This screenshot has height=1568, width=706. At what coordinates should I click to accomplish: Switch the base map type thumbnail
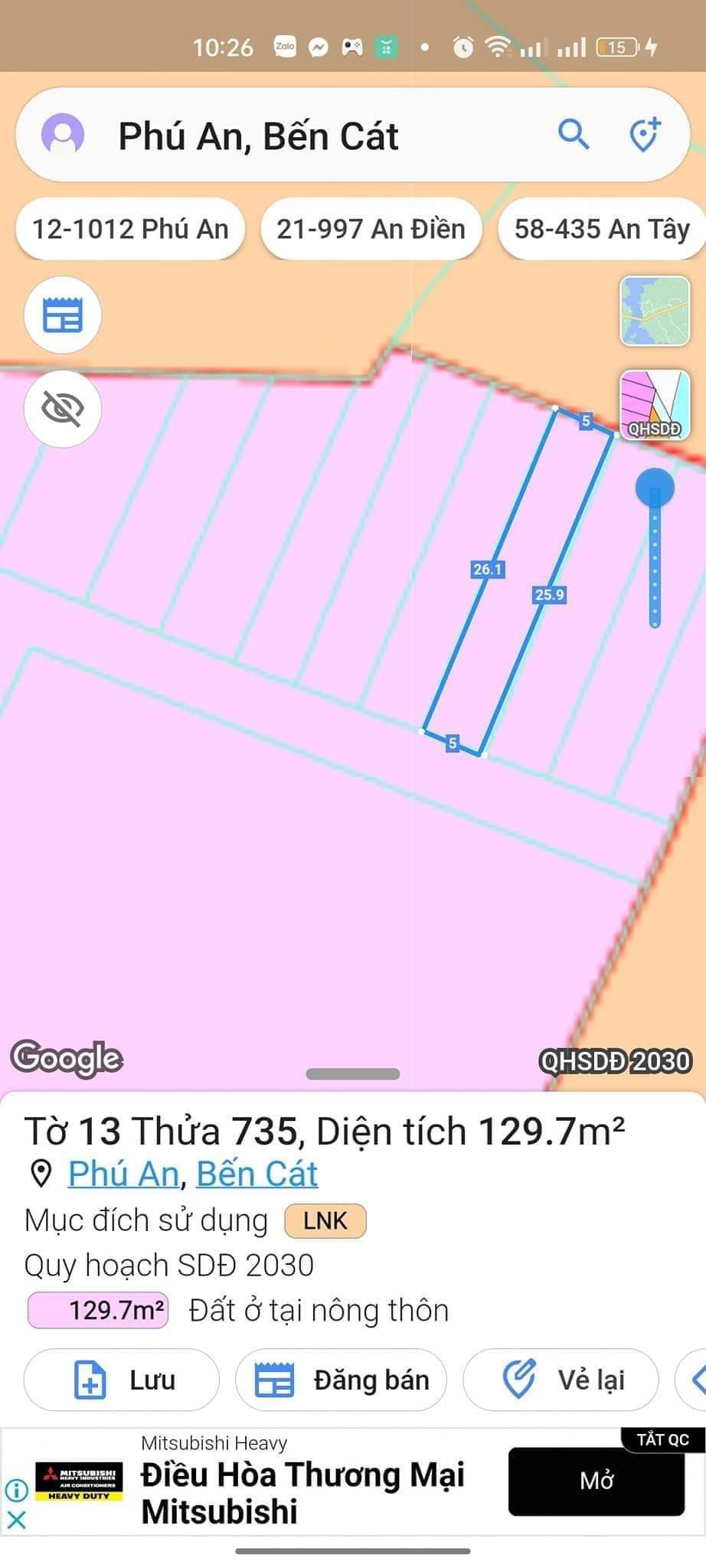[x=655, y=311]
